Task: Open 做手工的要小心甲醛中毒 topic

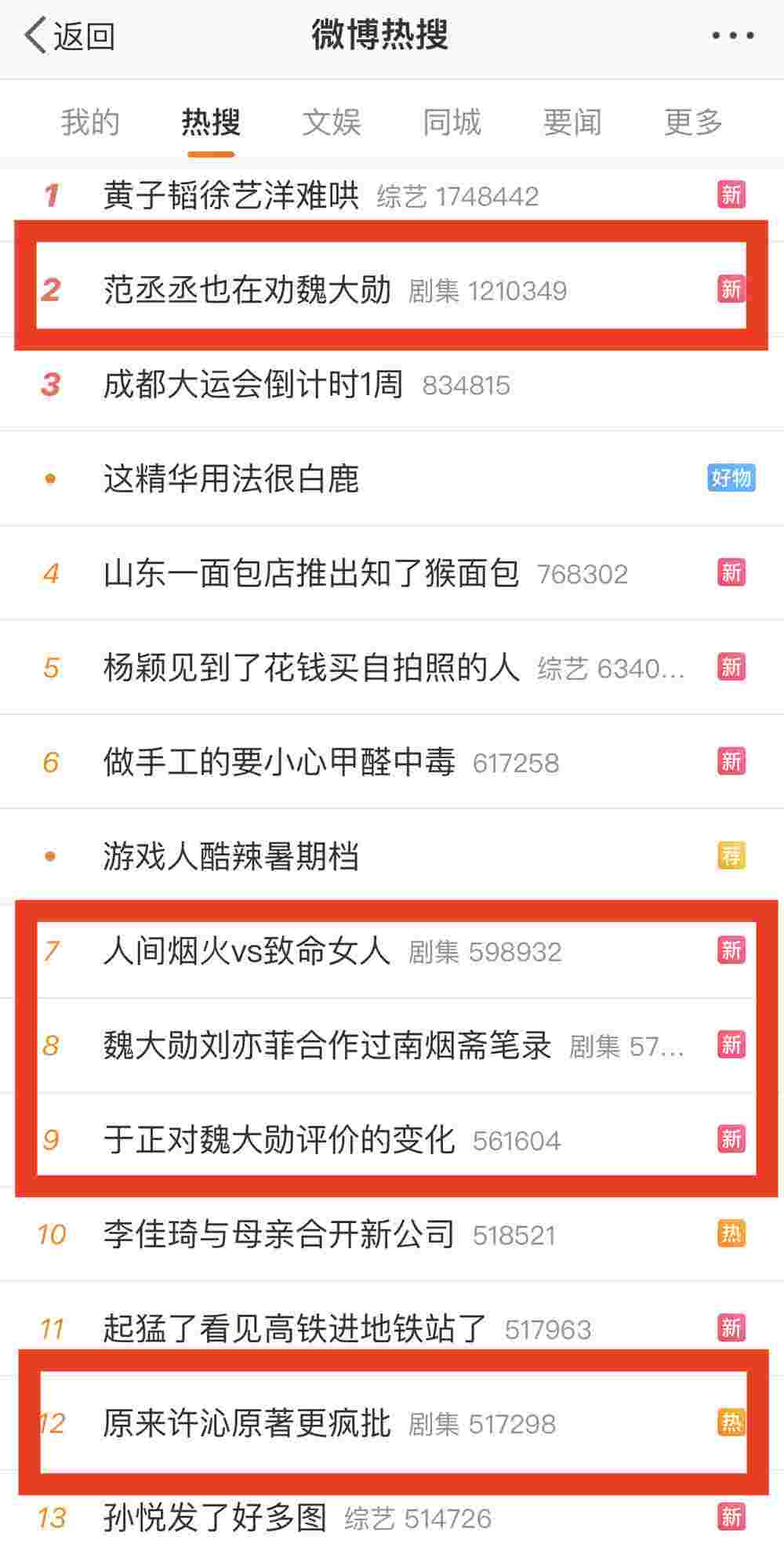Action: tap(278, 762)
